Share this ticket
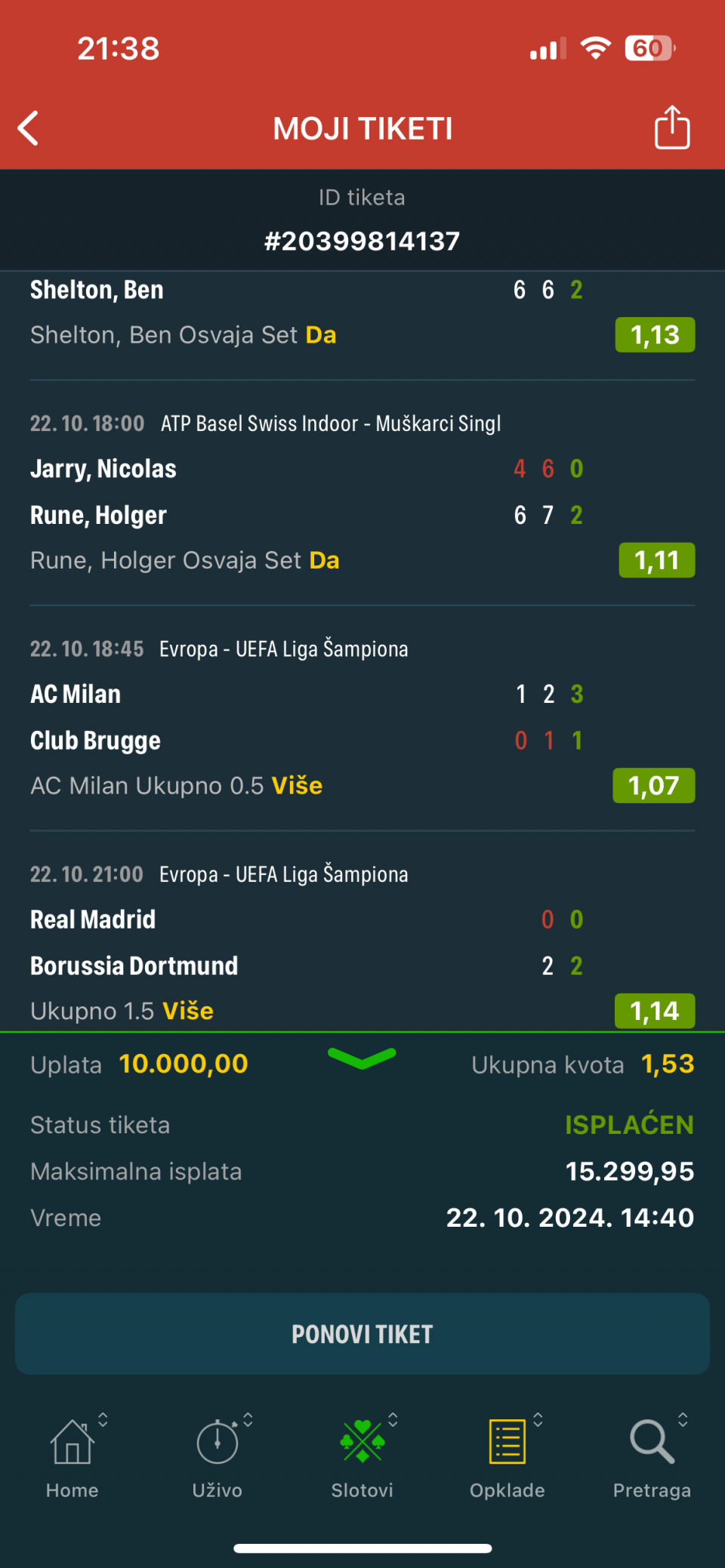The height and width of the screenshot is (1568, 725). [x=671, y=128]
